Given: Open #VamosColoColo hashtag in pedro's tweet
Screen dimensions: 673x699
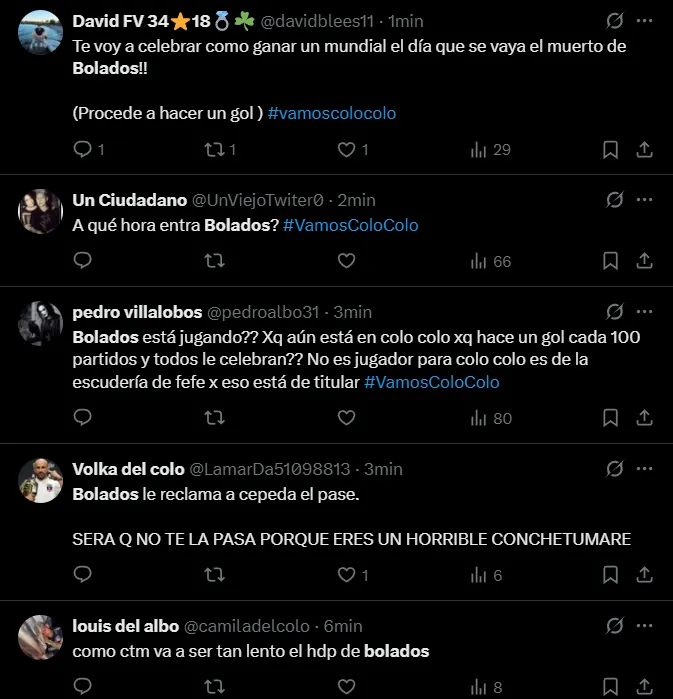Looking at the screenshot, I should [431, 382].
